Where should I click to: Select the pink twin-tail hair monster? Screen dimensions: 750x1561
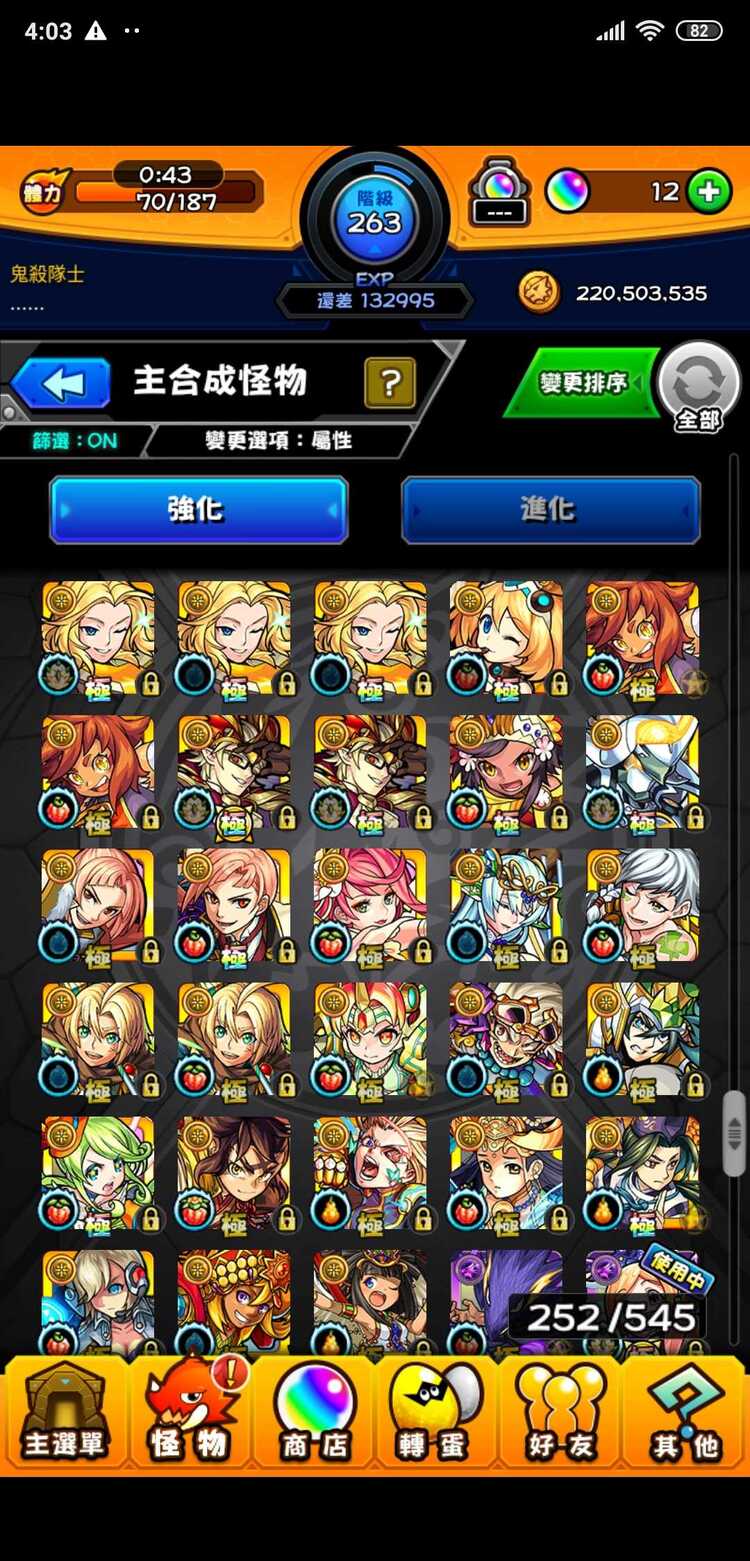click(370, 905)
